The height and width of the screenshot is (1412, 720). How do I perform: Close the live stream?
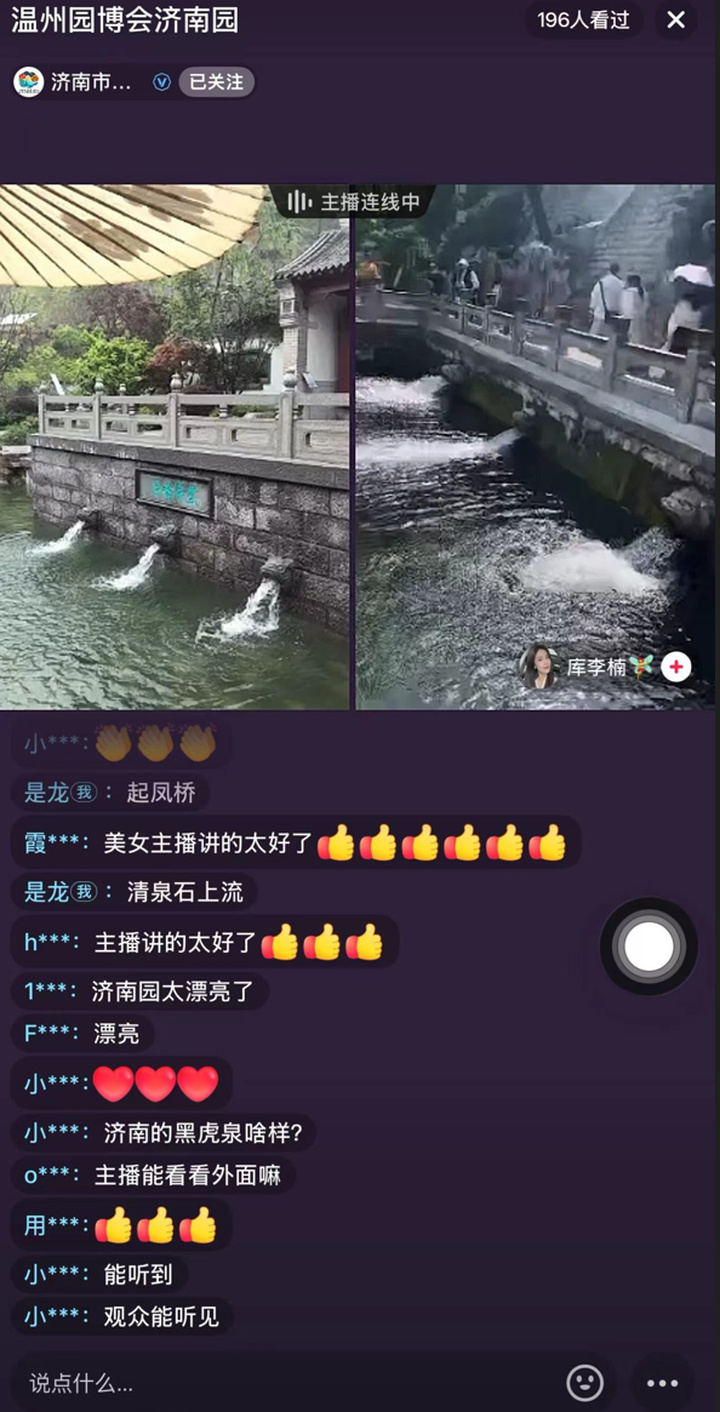coord(676,20)
